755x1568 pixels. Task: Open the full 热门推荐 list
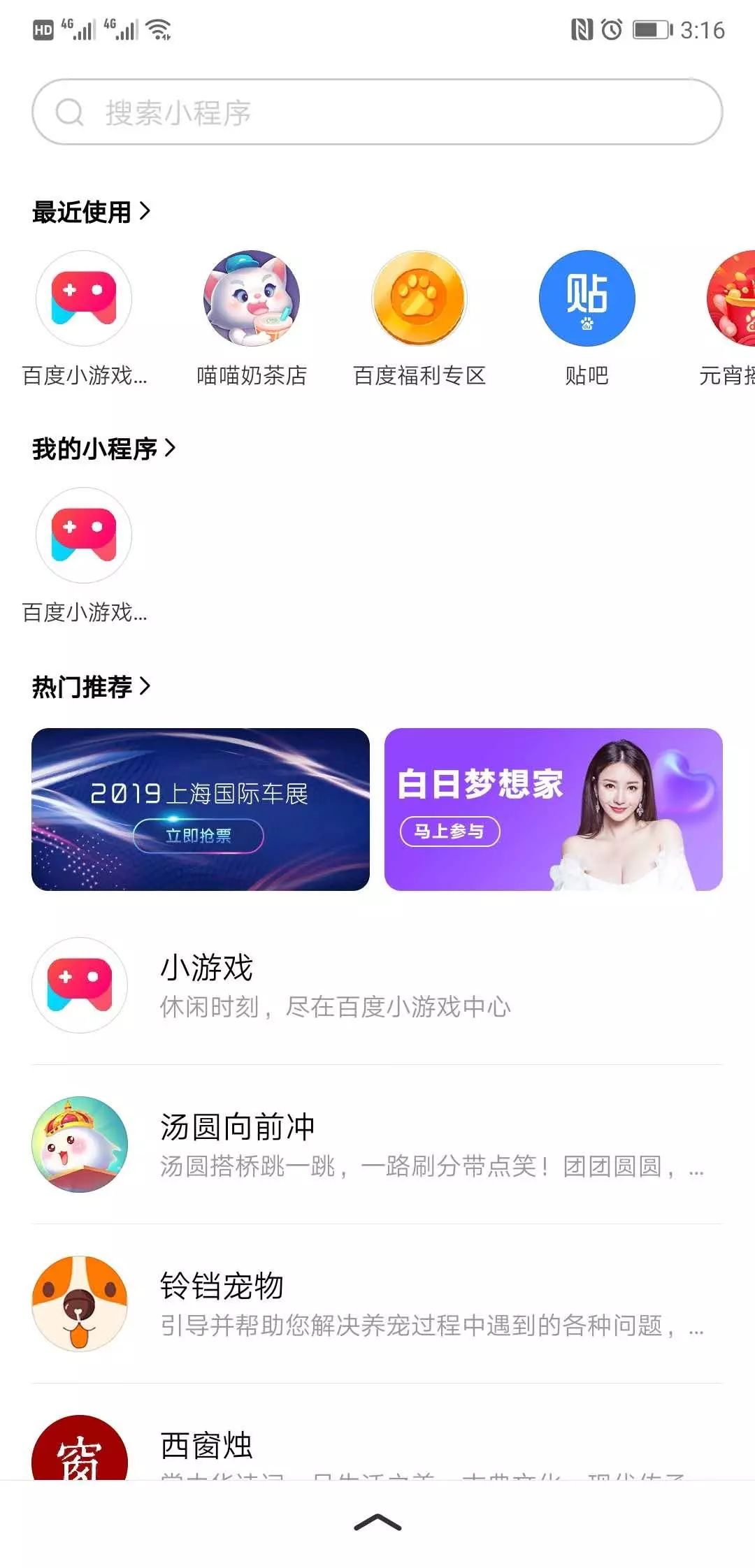point(91,688)
